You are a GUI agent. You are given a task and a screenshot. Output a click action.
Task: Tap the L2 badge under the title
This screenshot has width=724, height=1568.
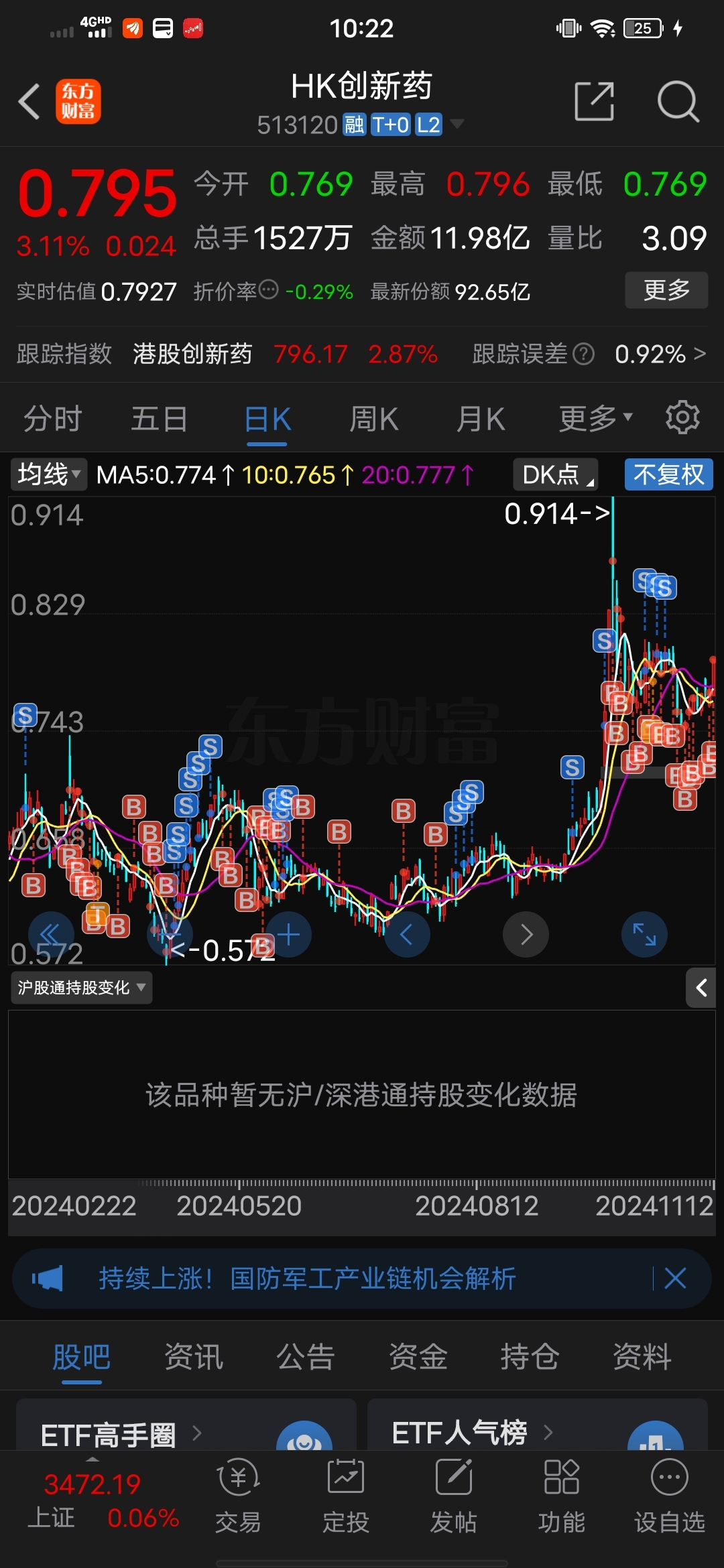click(430, 125)
